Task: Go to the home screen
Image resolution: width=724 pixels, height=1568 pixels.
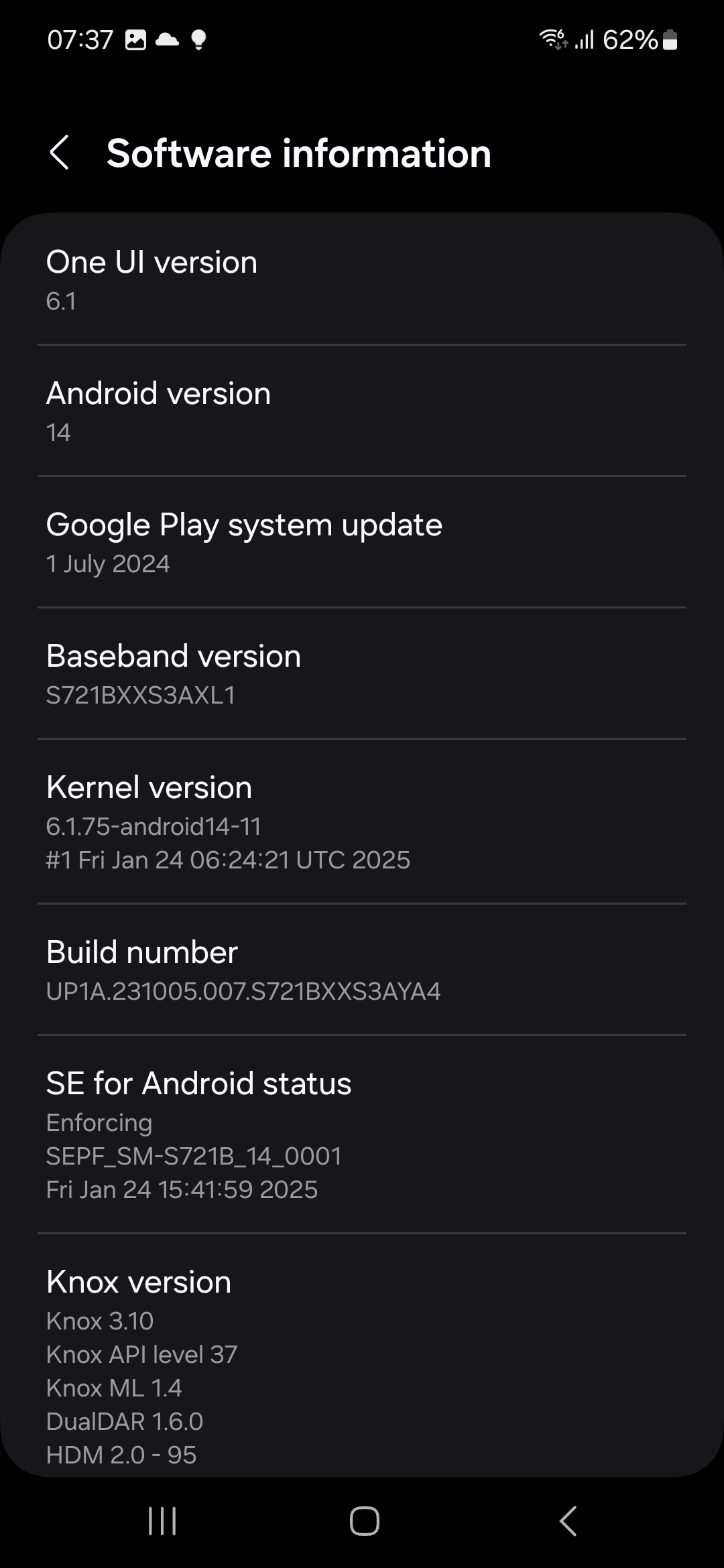Action: coord(364,1521)
